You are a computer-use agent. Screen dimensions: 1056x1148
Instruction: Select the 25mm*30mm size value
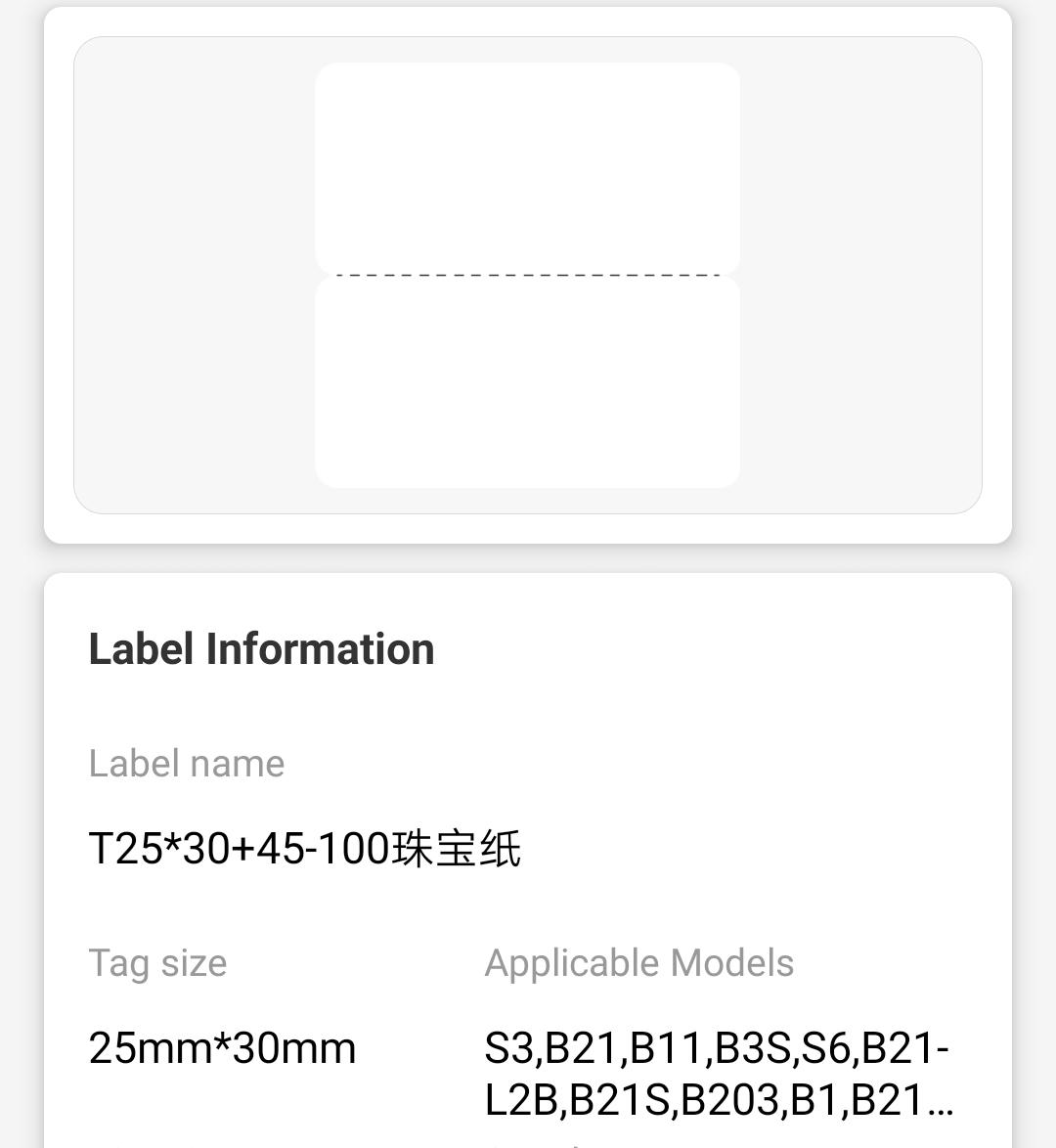click(222, 1047)
